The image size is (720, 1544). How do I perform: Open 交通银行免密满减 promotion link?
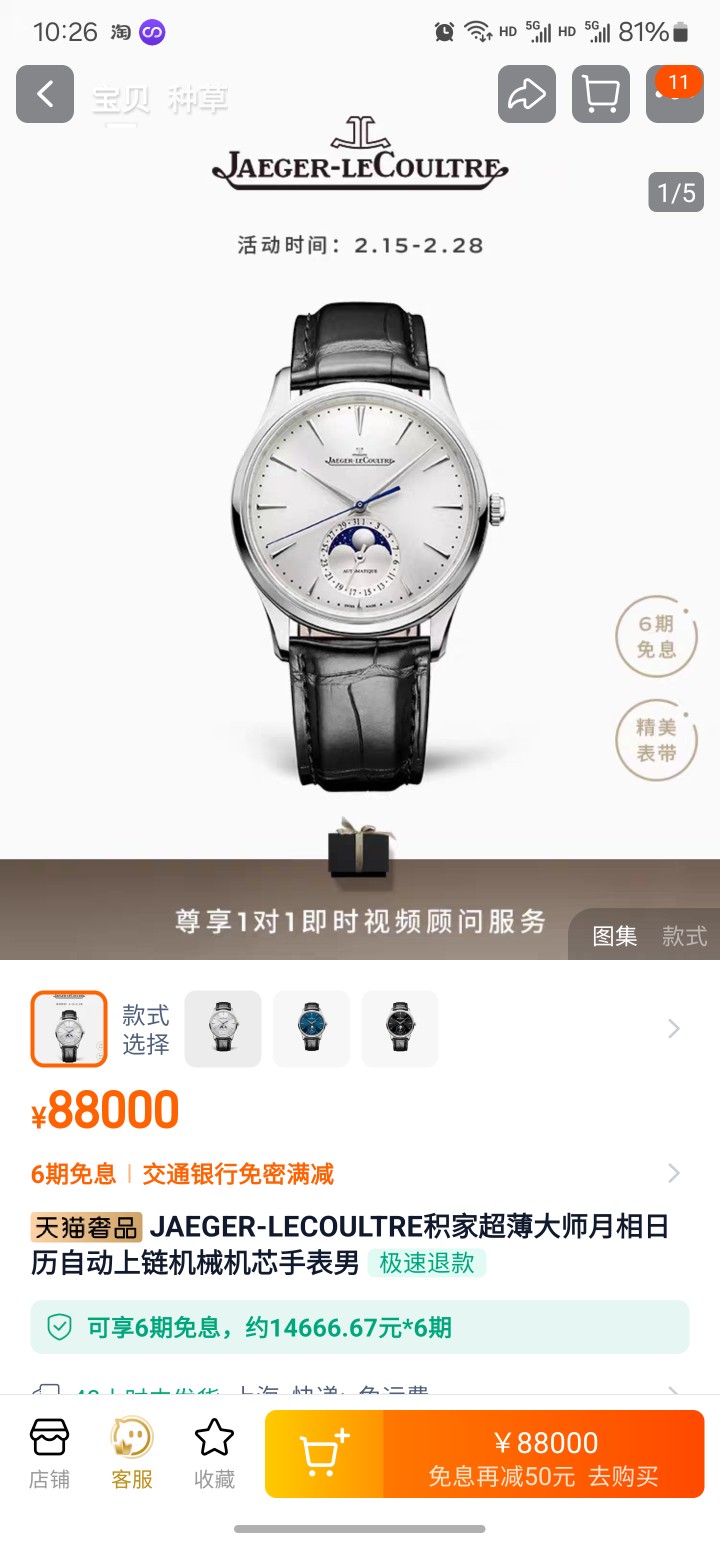pos(235,1174)
